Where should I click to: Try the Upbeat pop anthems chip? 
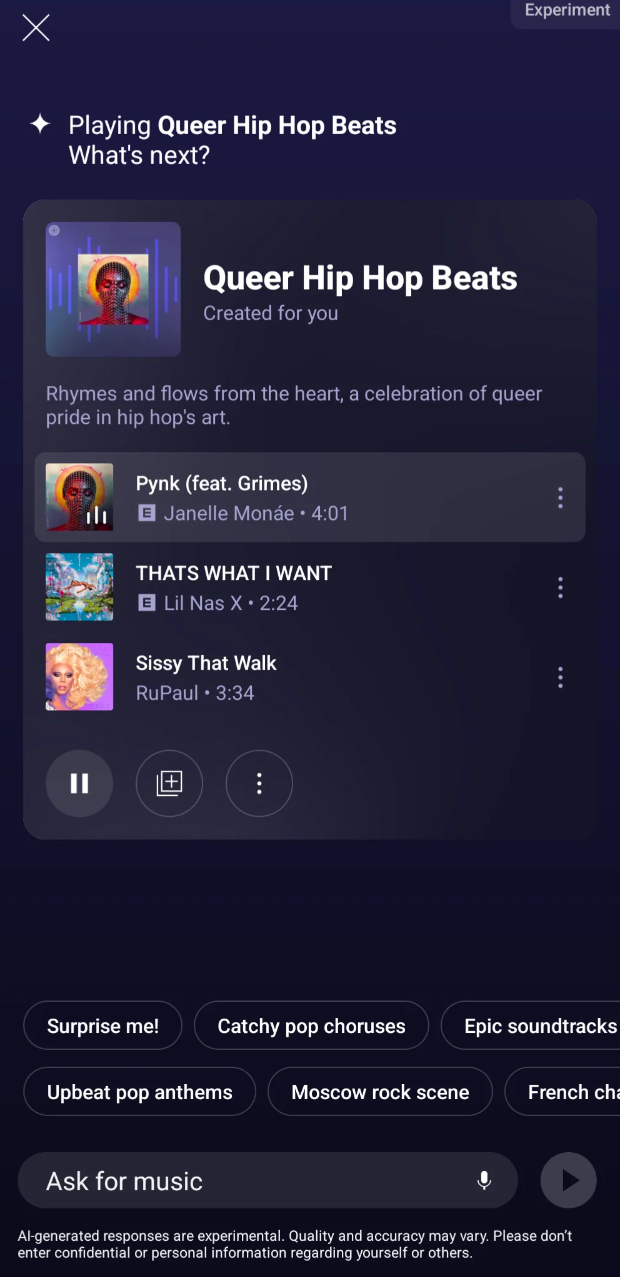click(x=140, y=1092)
